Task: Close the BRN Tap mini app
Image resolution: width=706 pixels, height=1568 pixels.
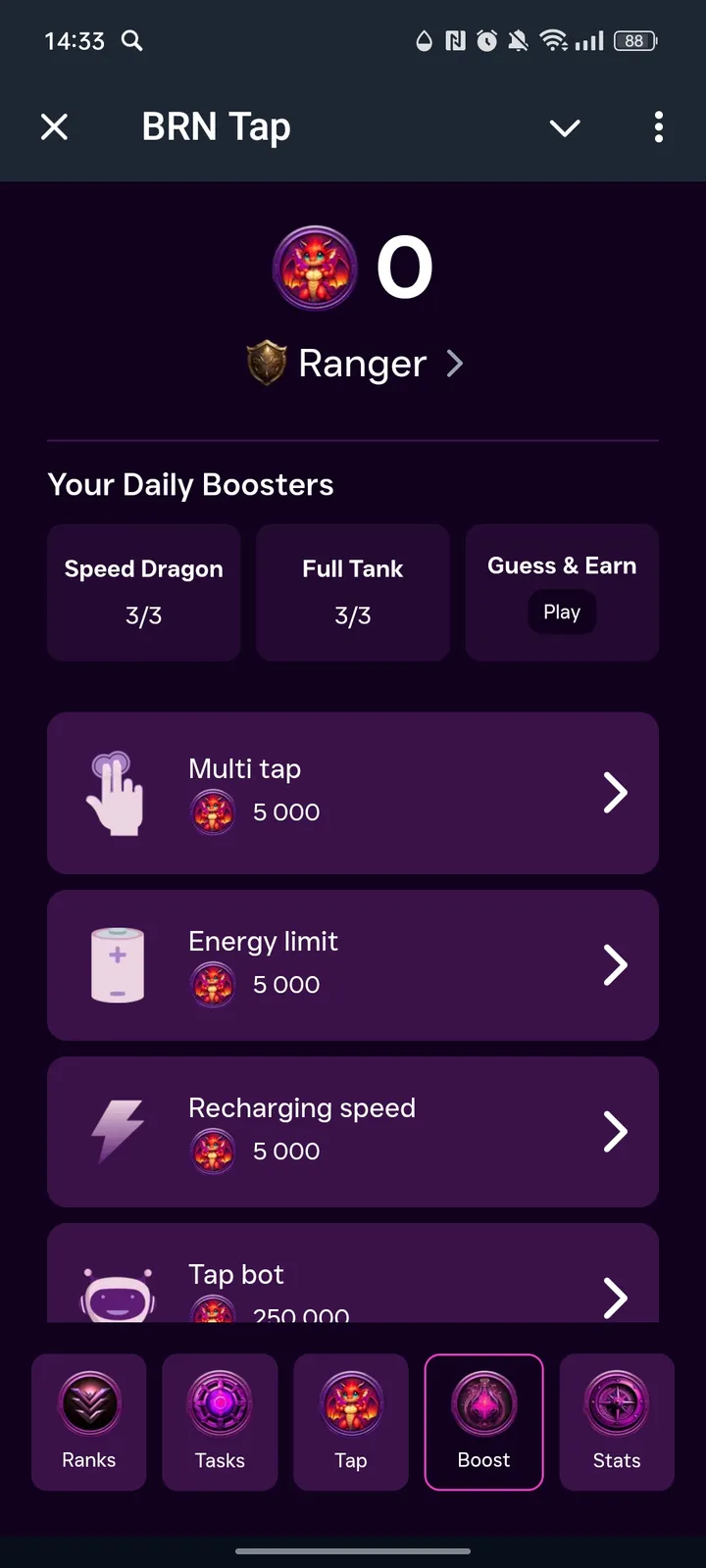Action: click(55, 127)
